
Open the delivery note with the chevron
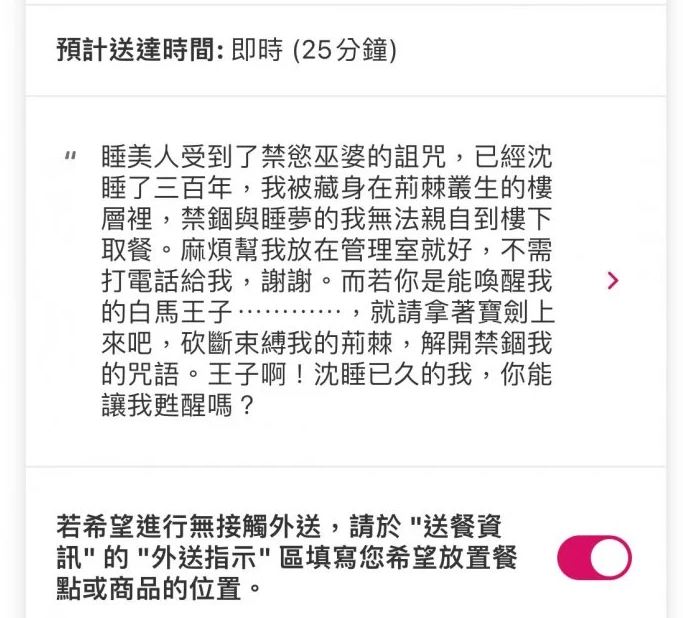(x=613, y=281)
